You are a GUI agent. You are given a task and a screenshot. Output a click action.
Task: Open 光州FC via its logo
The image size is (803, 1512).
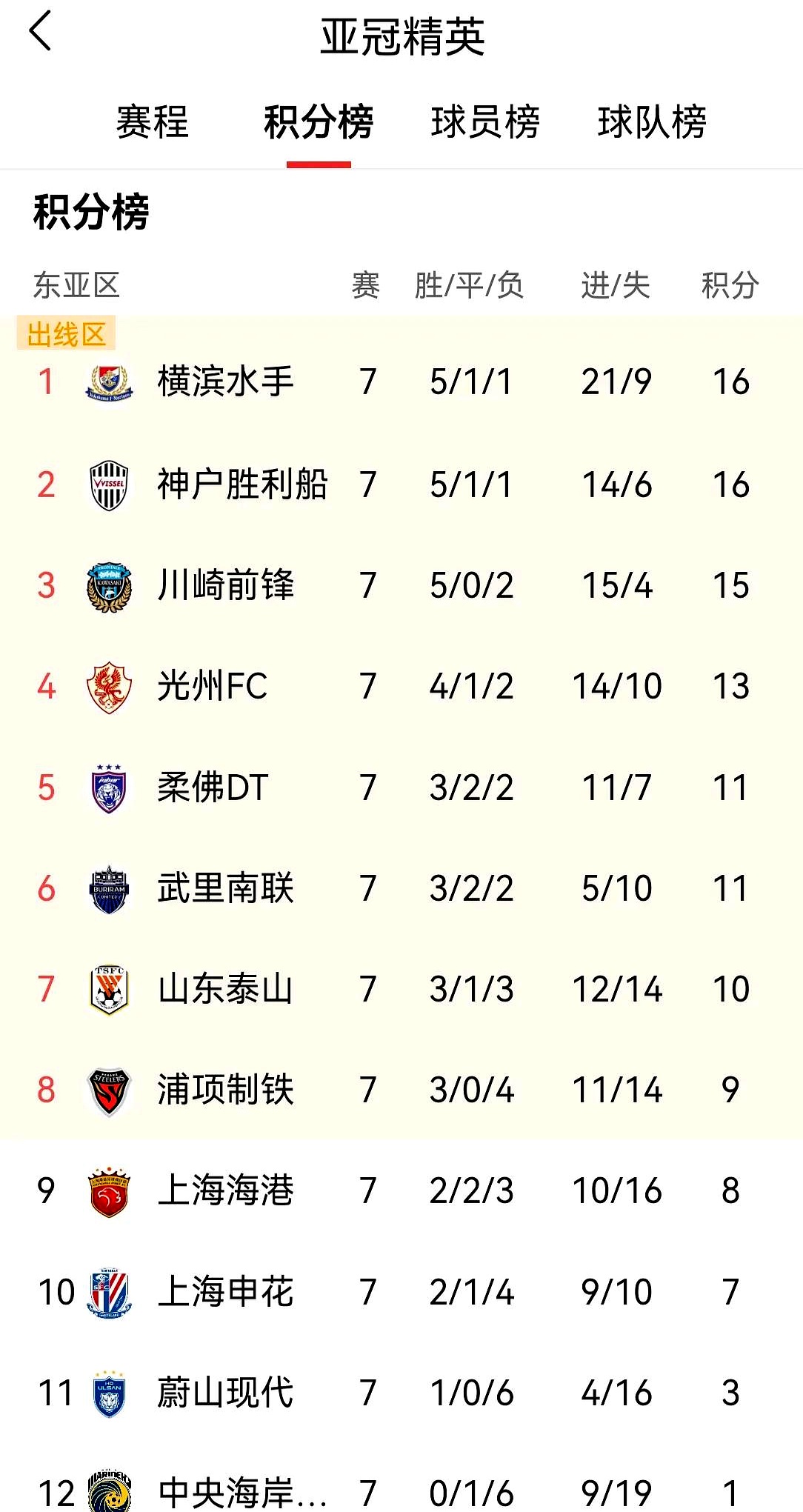click(x=109, y=686)
